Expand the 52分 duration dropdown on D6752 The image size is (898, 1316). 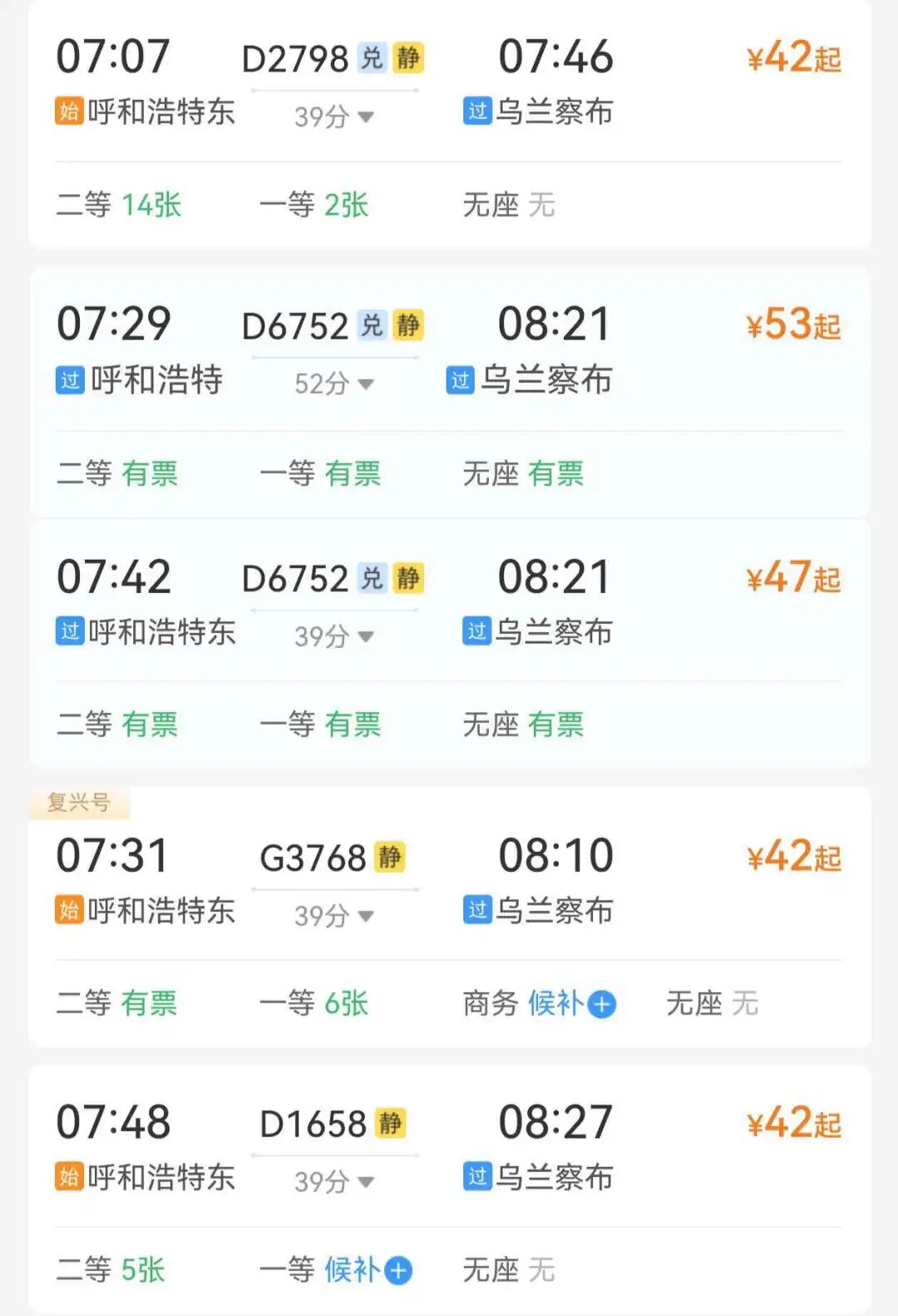[x=334, y=383]
